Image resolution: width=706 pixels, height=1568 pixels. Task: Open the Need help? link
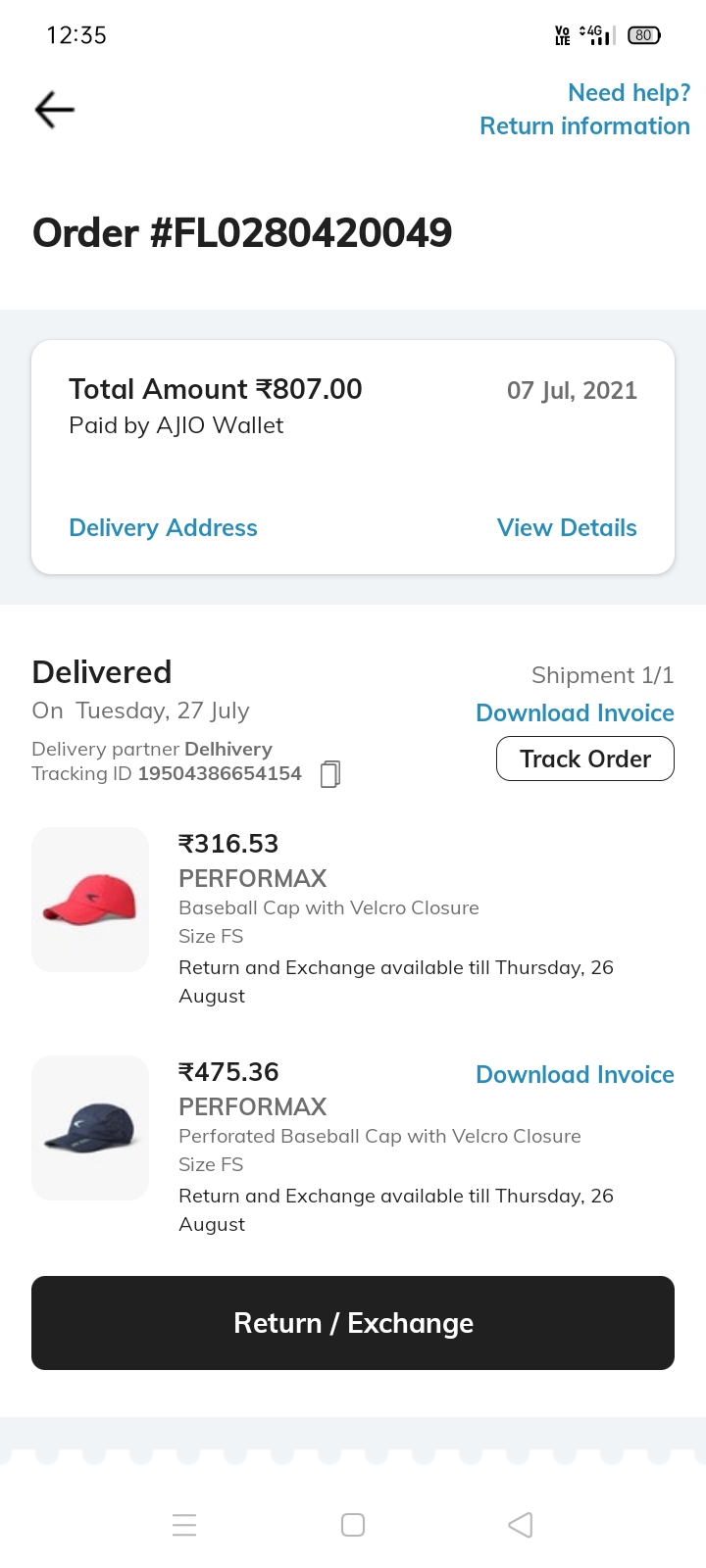[629, 93]
